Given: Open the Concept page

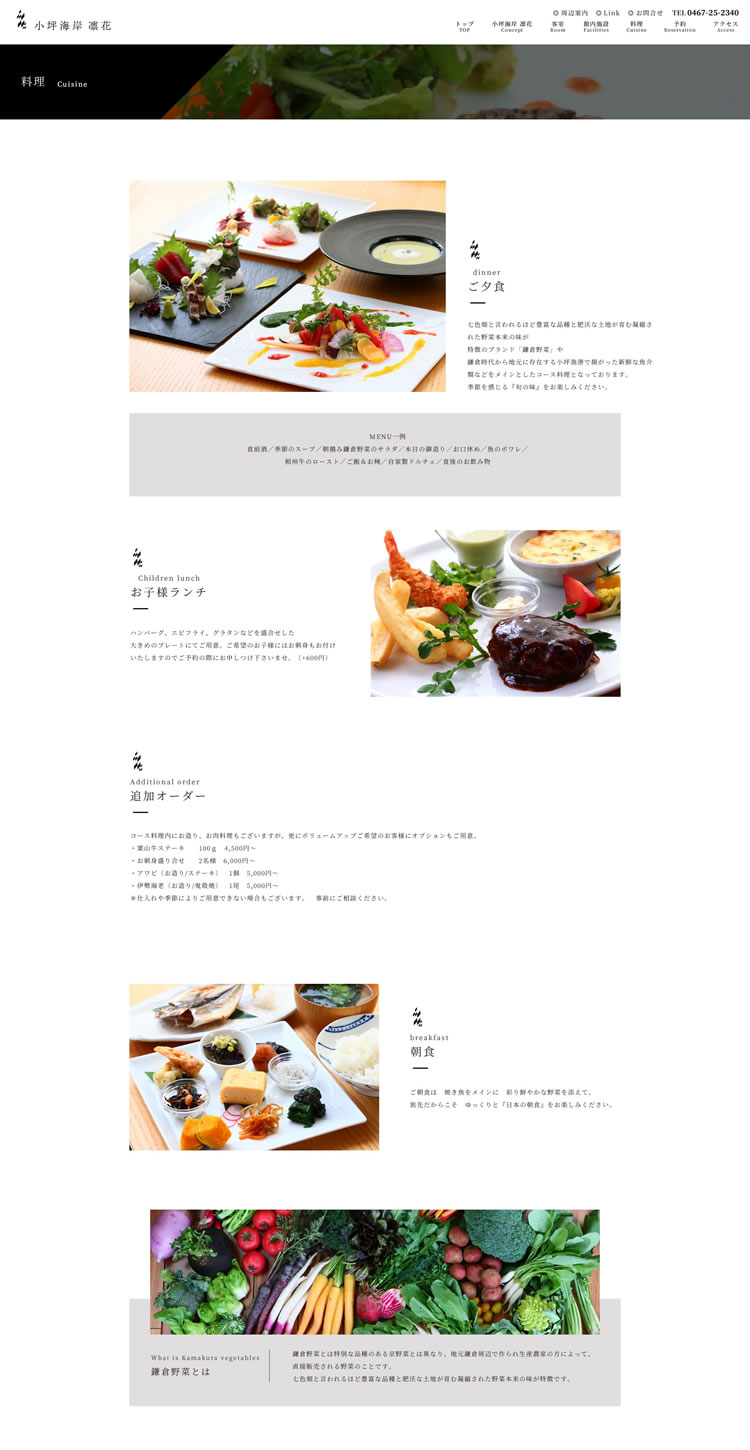Looking at the screenshot, I should [x=512, y=26].
